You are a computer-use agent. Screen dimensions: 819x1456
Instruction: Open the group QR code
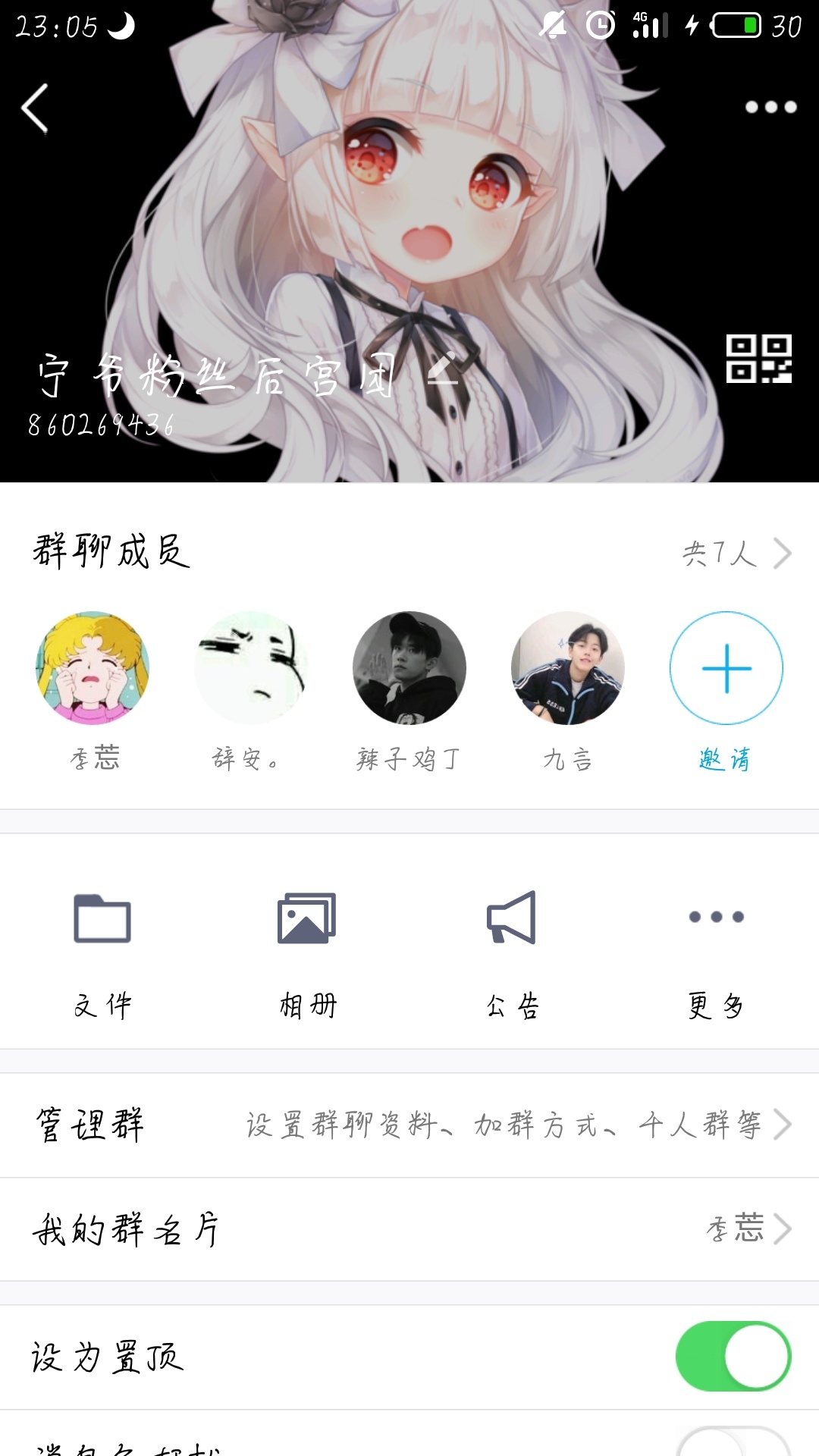point(758,359)
